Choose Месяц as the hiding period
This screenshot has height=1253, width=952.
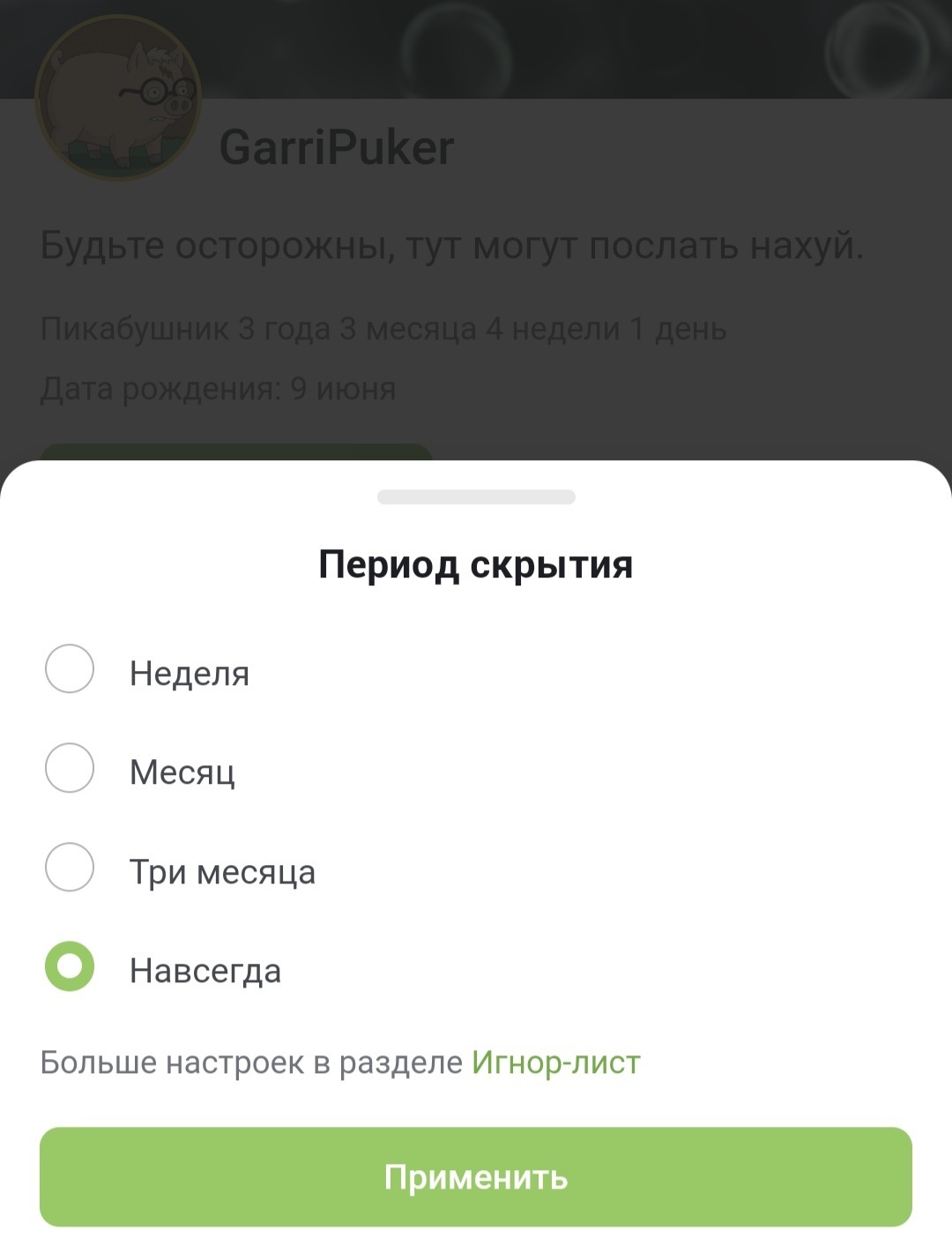point(70,768)
